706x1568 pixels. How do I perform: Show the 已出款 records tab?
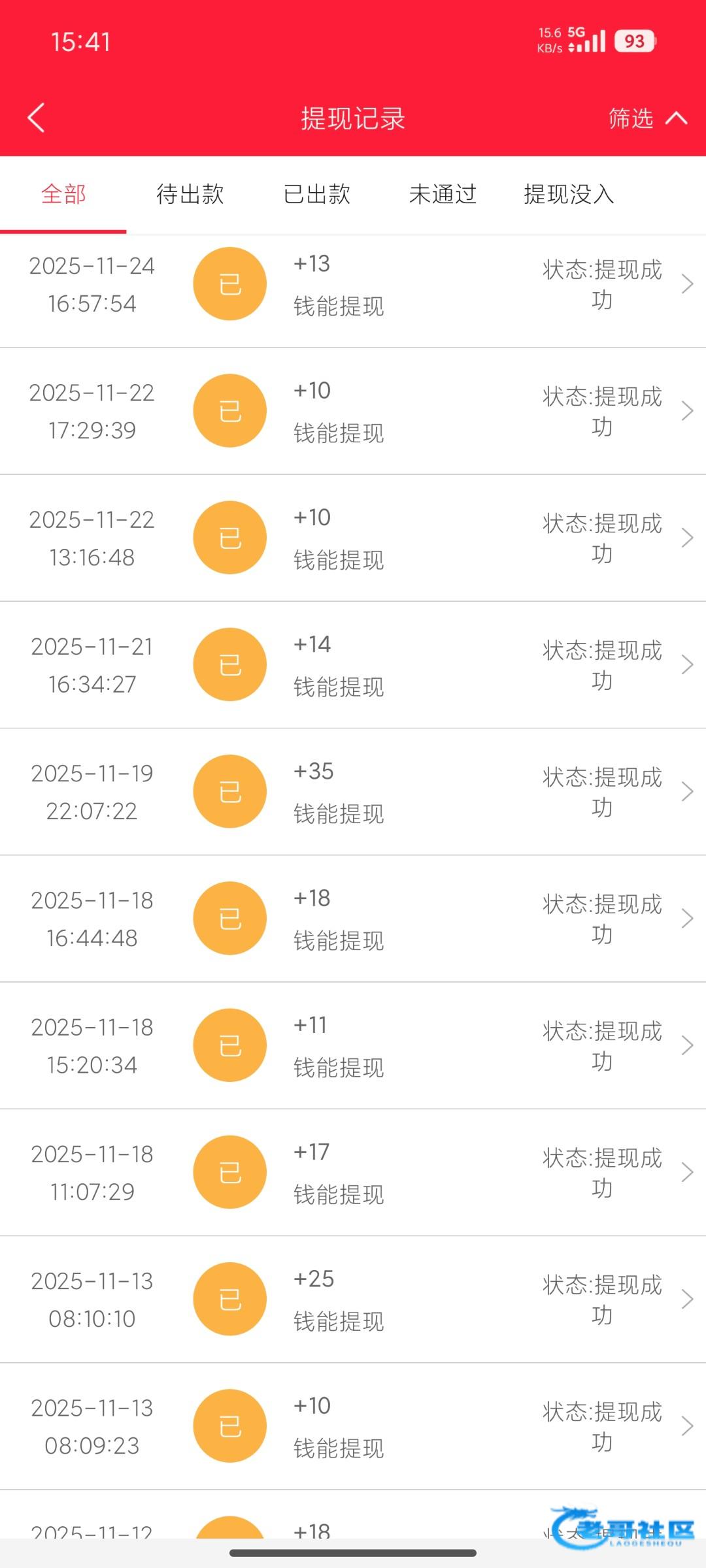pyautogui.click(x=316, y=195)
